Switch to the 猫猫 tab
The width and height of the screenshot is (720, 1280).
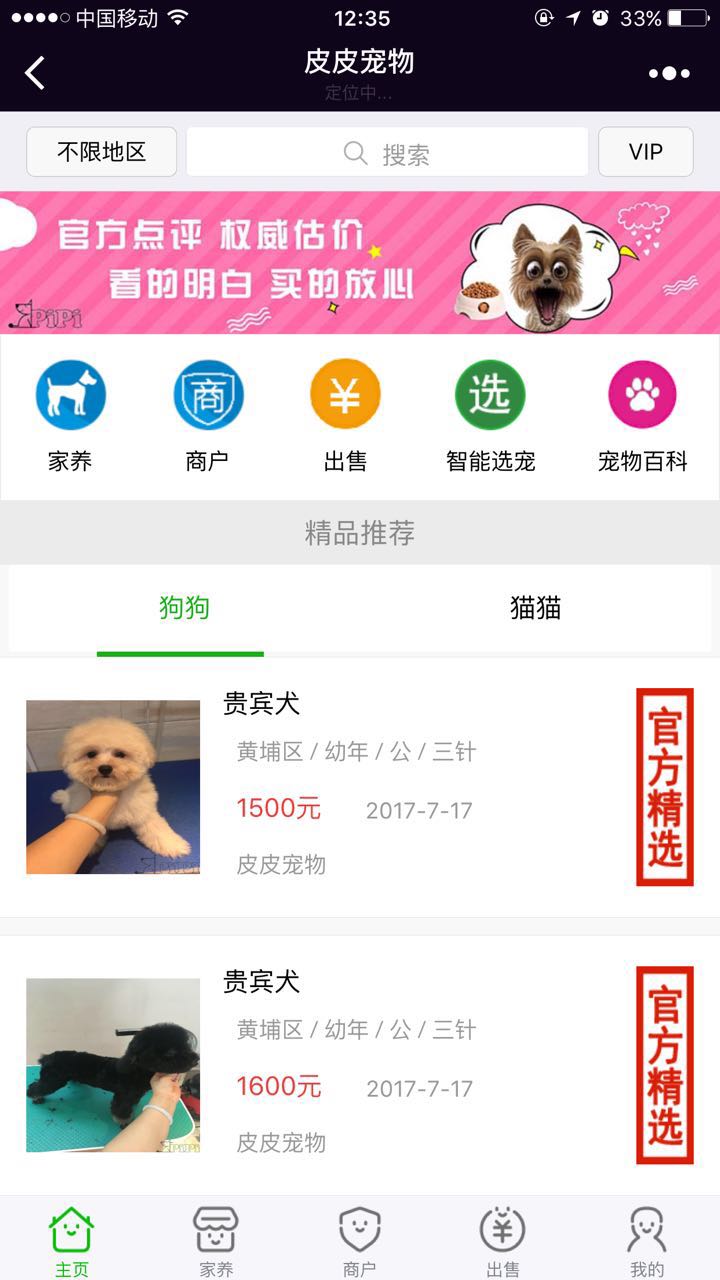(535, 608)
